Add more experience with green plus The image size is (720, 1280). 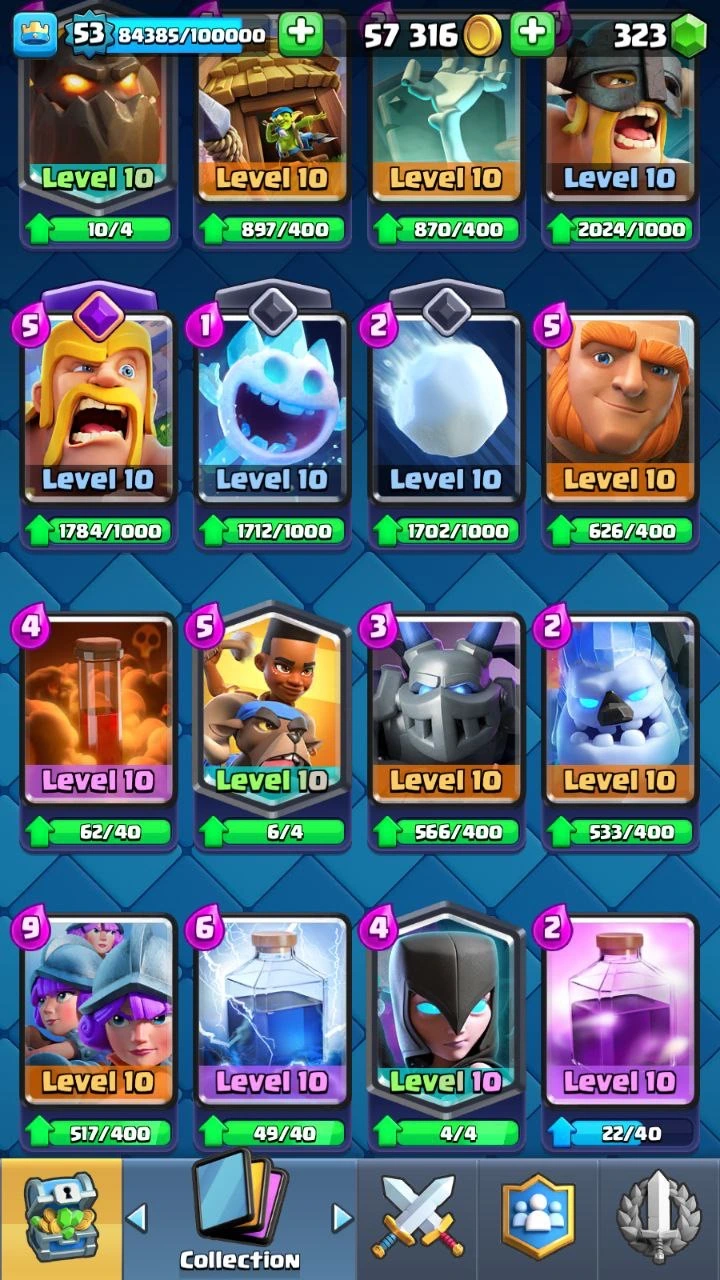300,35
